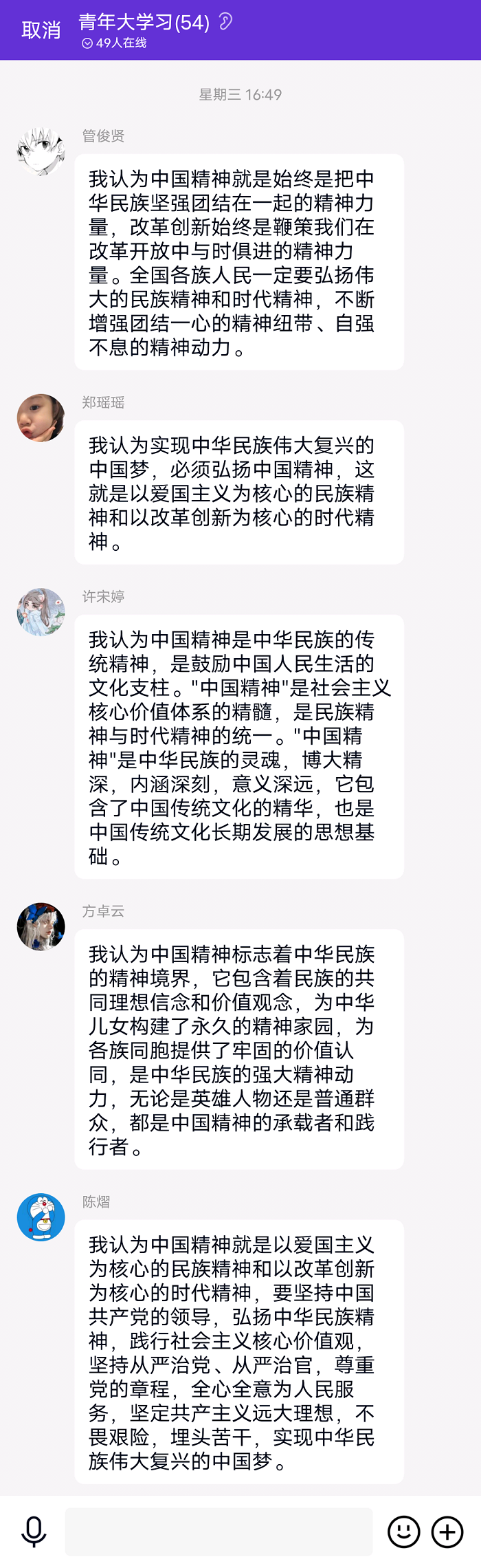Open 青年大学习 group title details
The image size is (481, 1568).
point(144,23)
